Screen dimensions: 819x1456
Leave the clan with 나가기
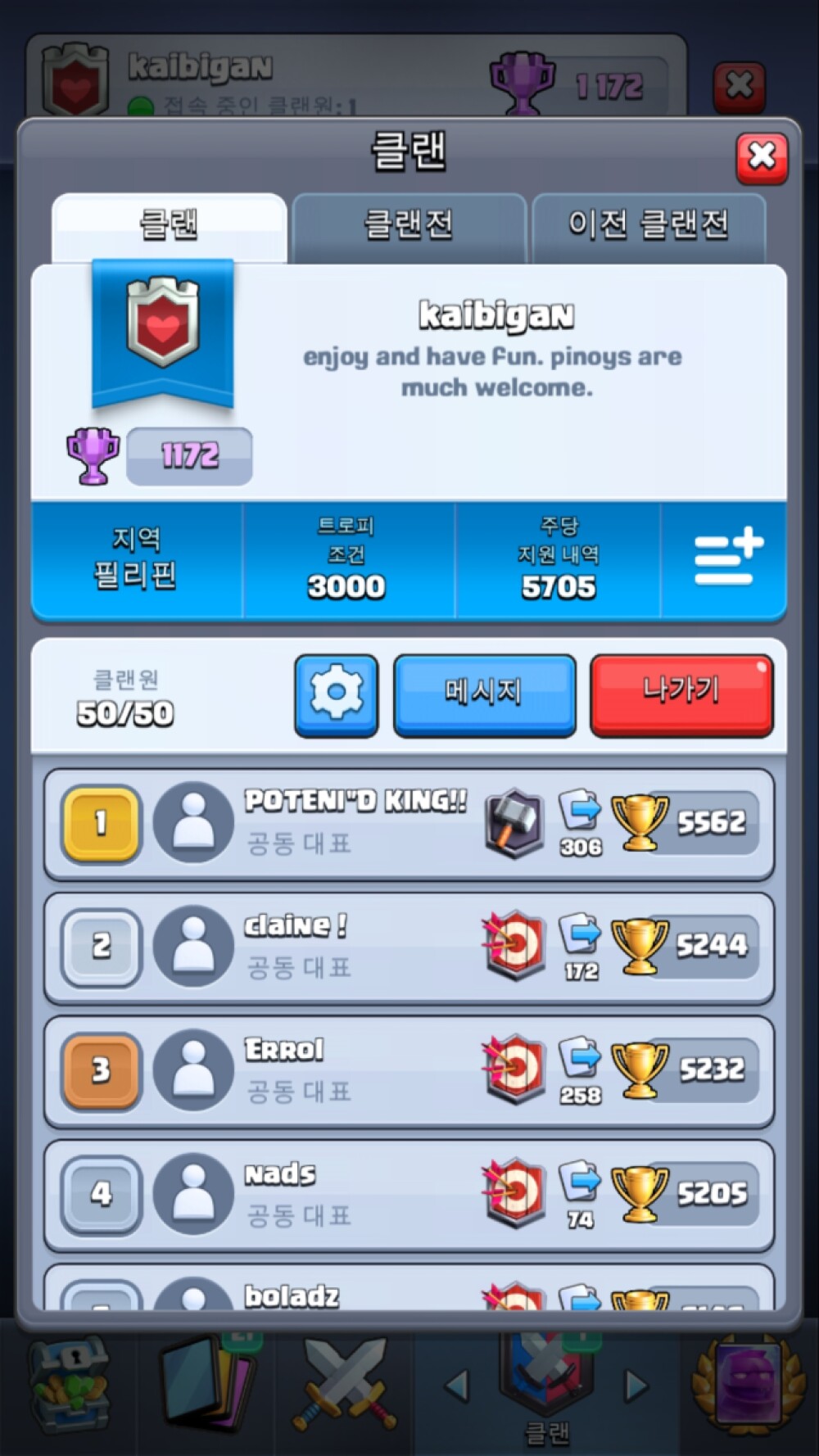[681, 694]
